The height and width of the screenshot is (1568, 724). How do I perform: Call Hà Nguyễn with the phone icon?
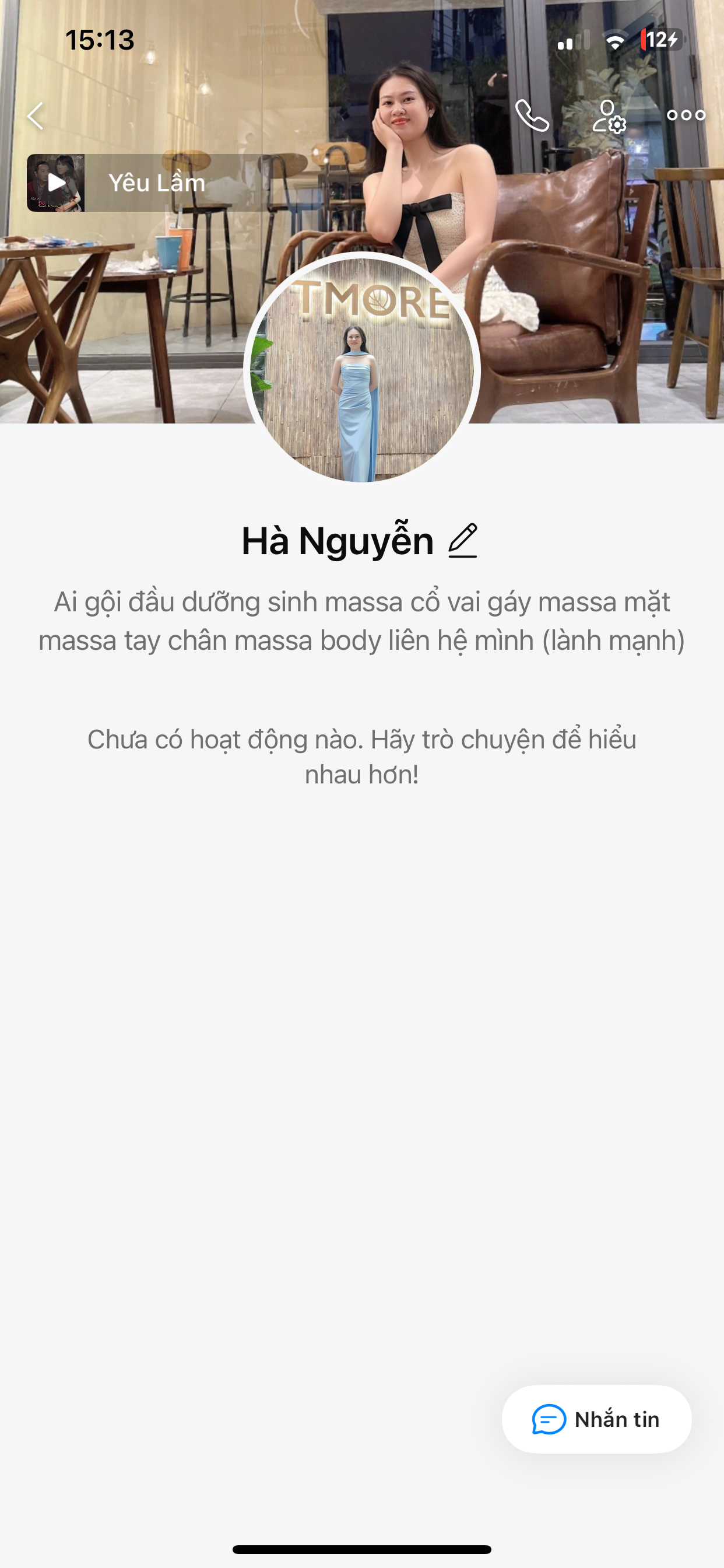tap(532, 116)
